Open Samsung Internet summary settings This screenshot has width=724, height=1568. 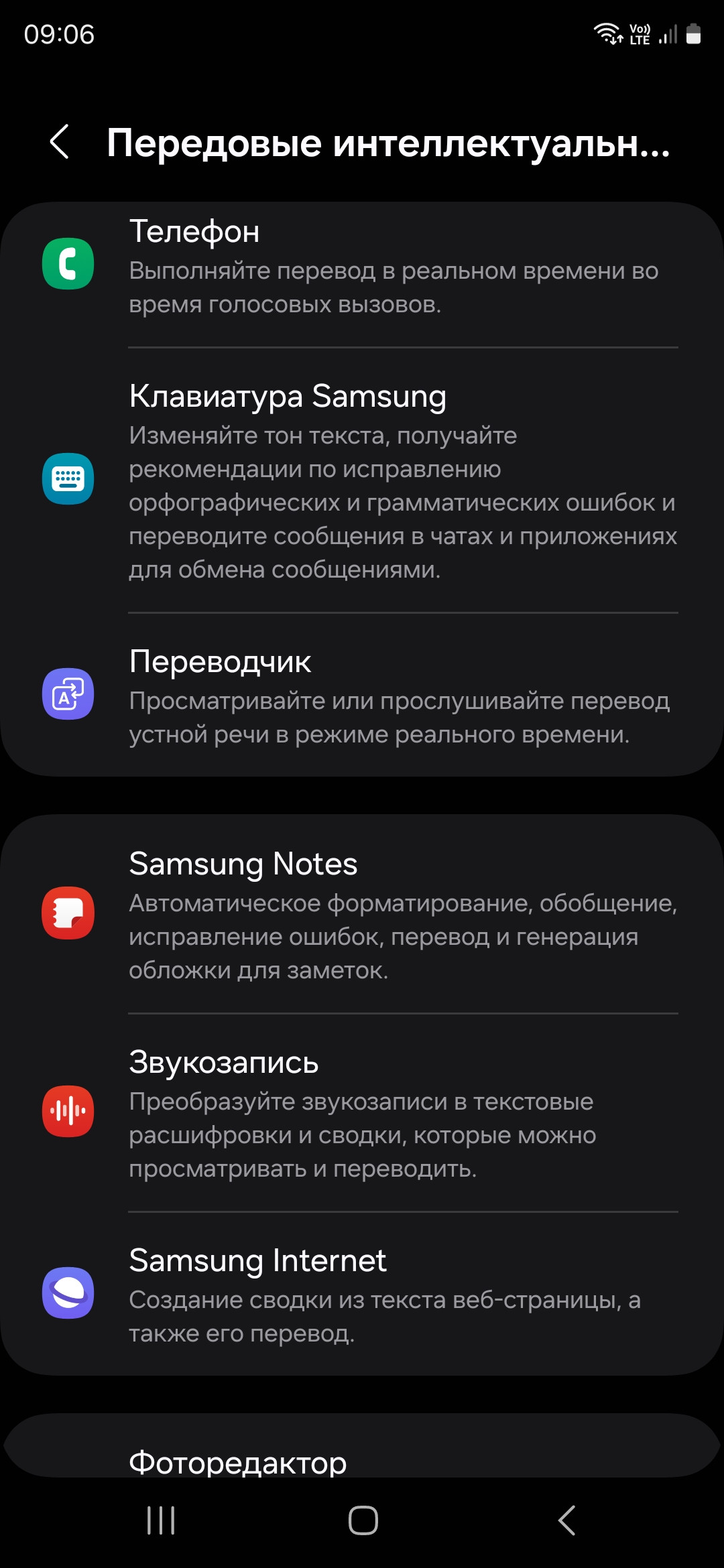(362, 1293)
